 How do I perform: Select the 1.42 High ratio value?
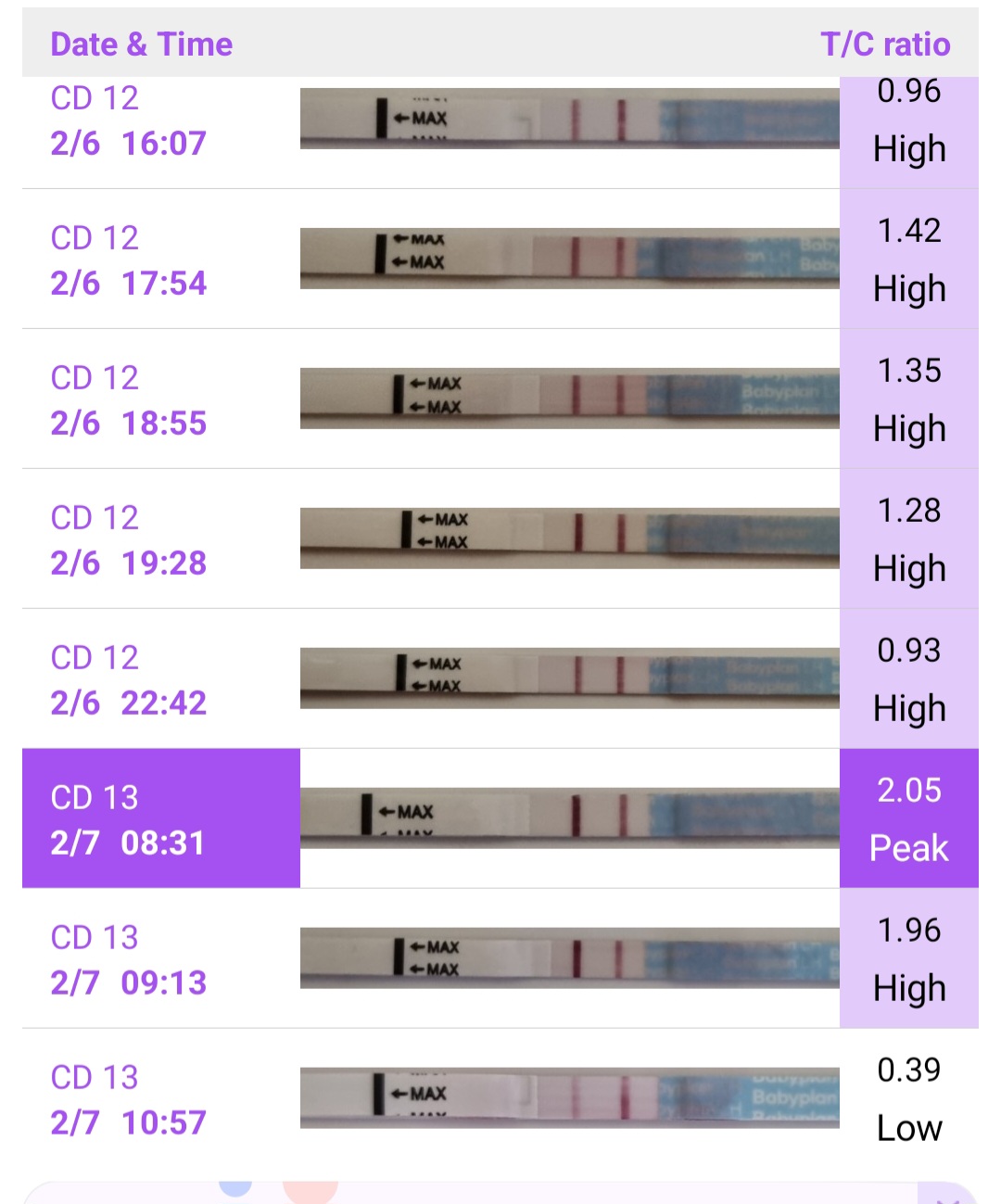pyautogui.click(x=909, y=260)
